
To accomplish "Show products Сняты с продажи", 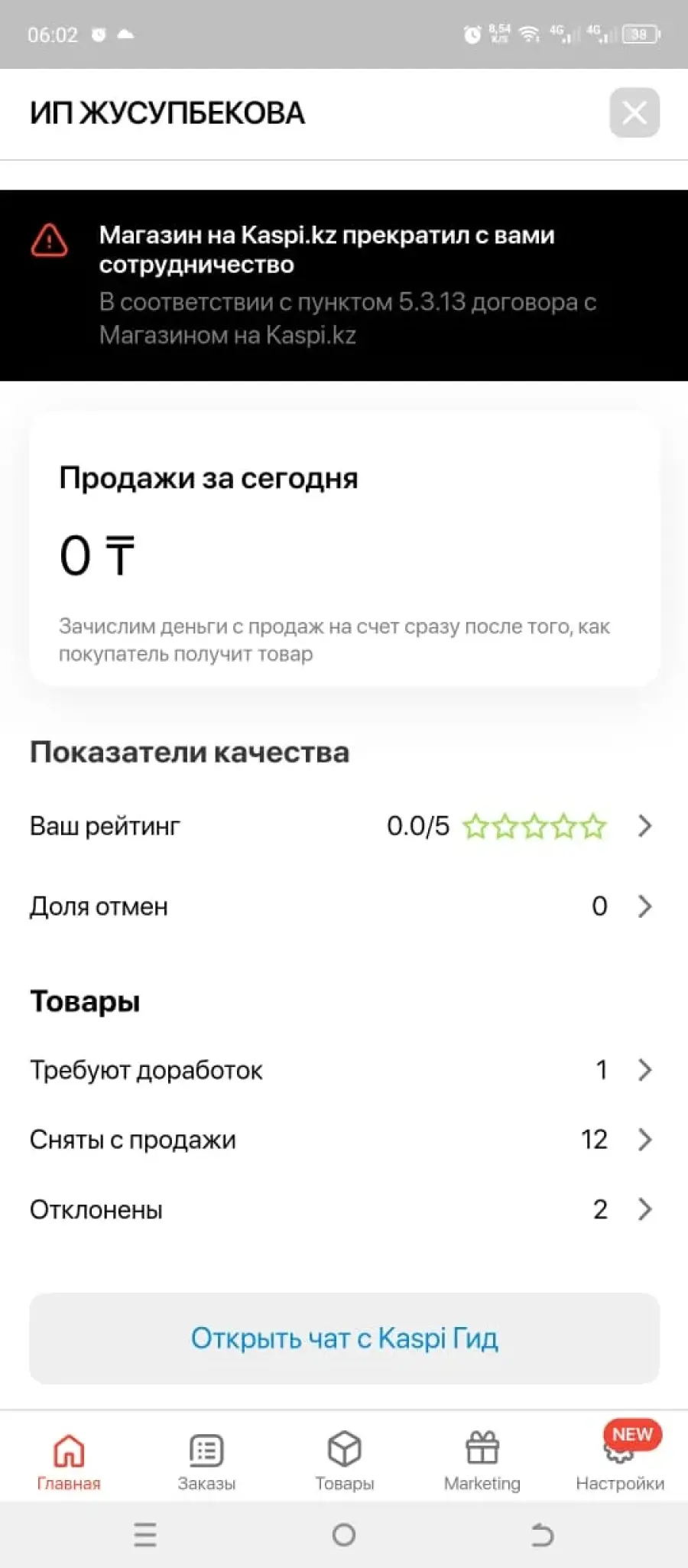I will point(344,1140).
